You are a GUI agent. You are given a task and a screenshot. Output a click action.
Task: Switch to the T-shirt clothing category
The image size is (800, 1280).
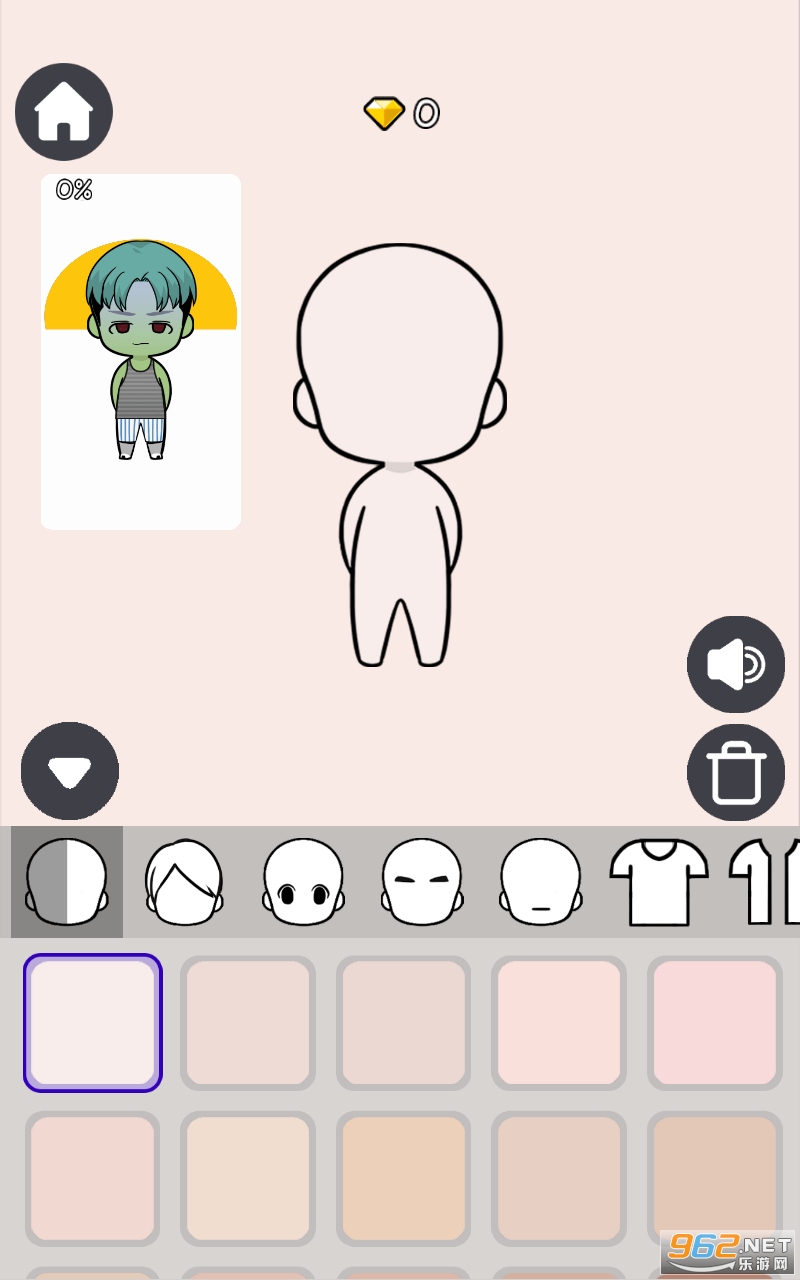659,882
